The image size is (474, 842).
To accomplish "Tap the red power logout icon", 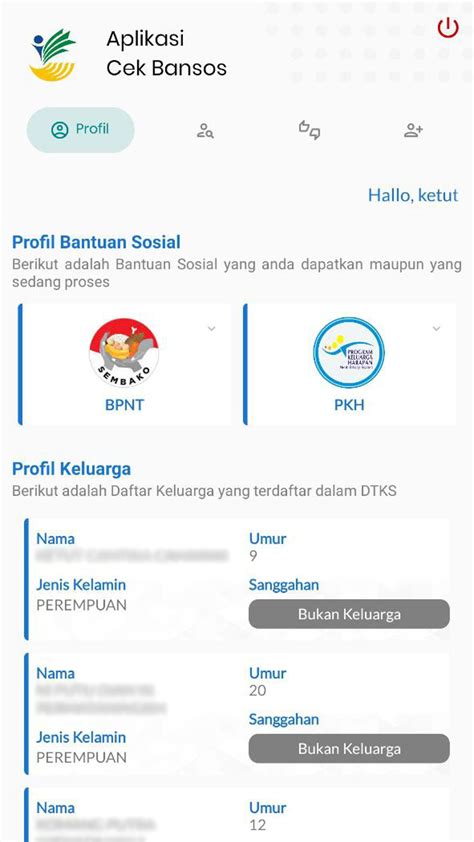I will [x=448, y=28].
